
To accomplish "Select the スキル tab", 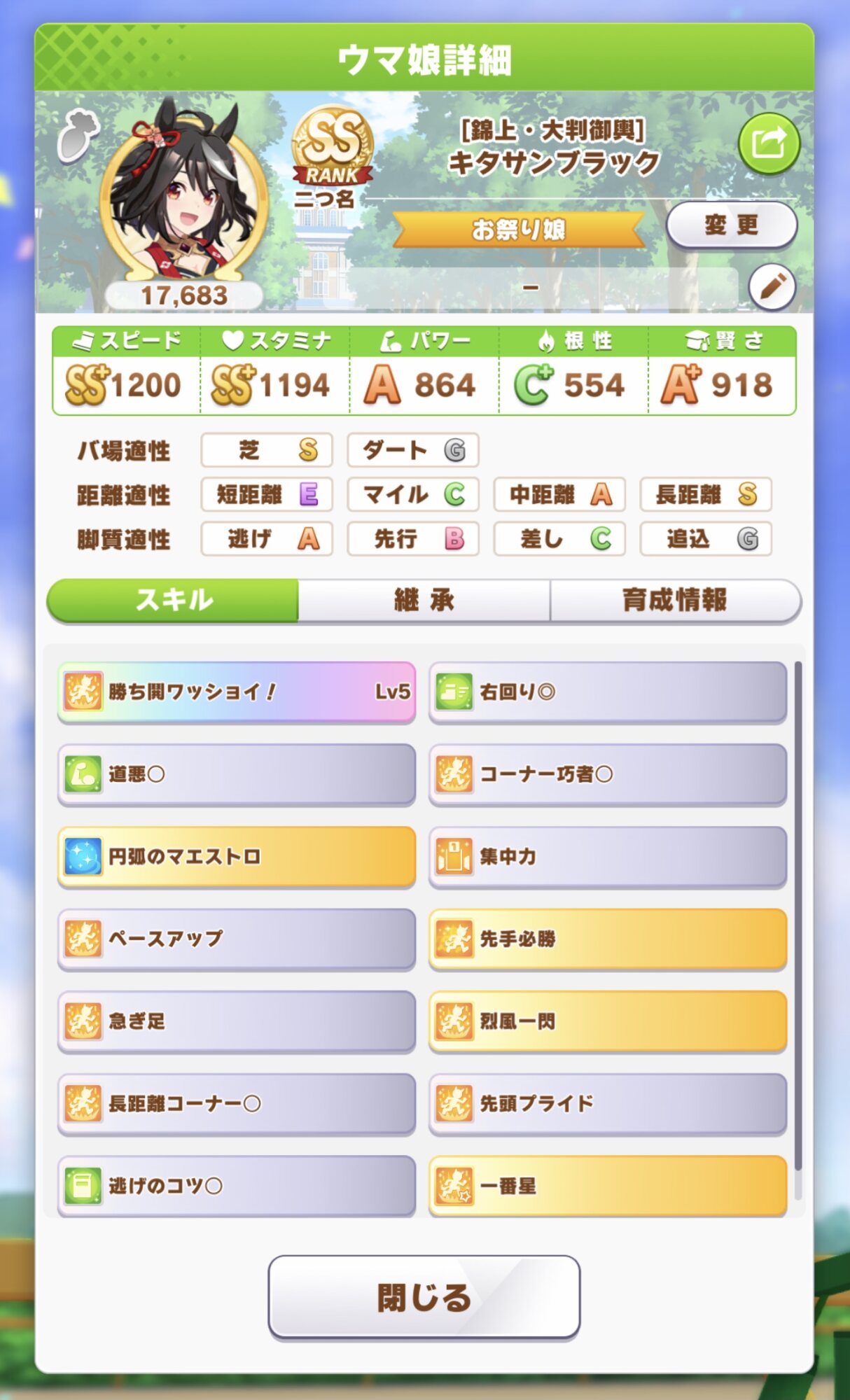I will [174, 600].
